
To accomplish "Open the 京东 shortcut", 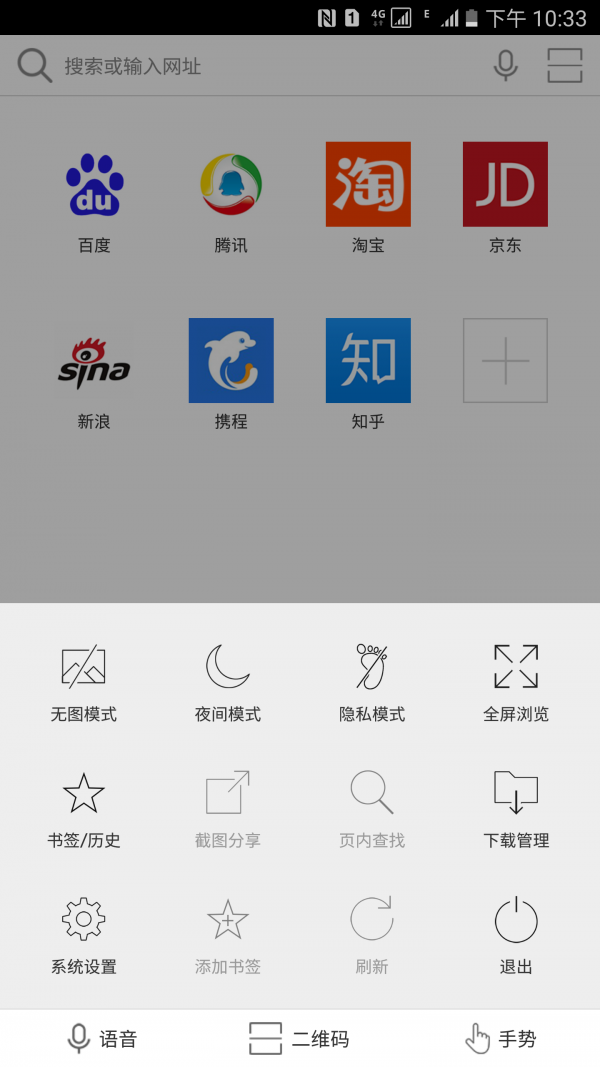I will pyautogui.click(x=505, y=198).
